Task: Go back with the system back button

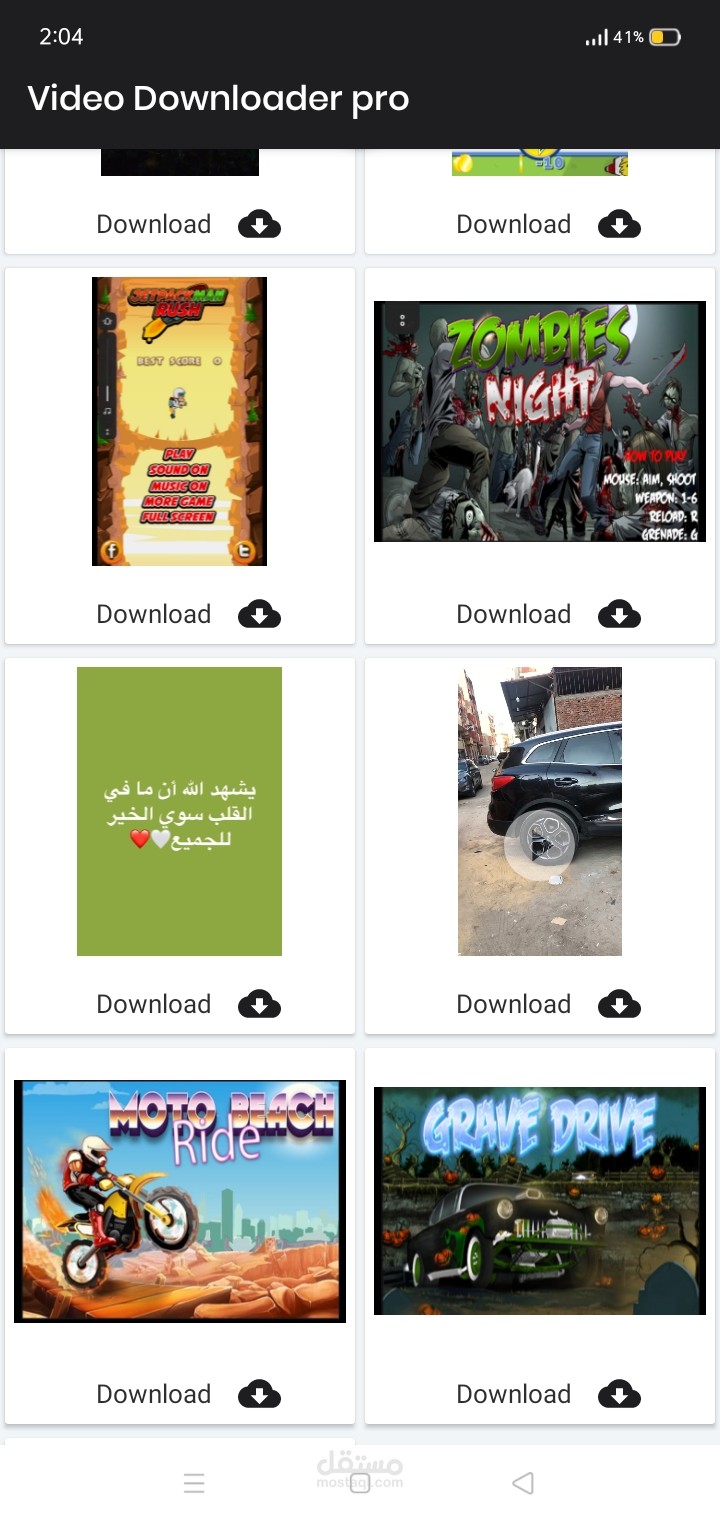Action: point(523,1483)
